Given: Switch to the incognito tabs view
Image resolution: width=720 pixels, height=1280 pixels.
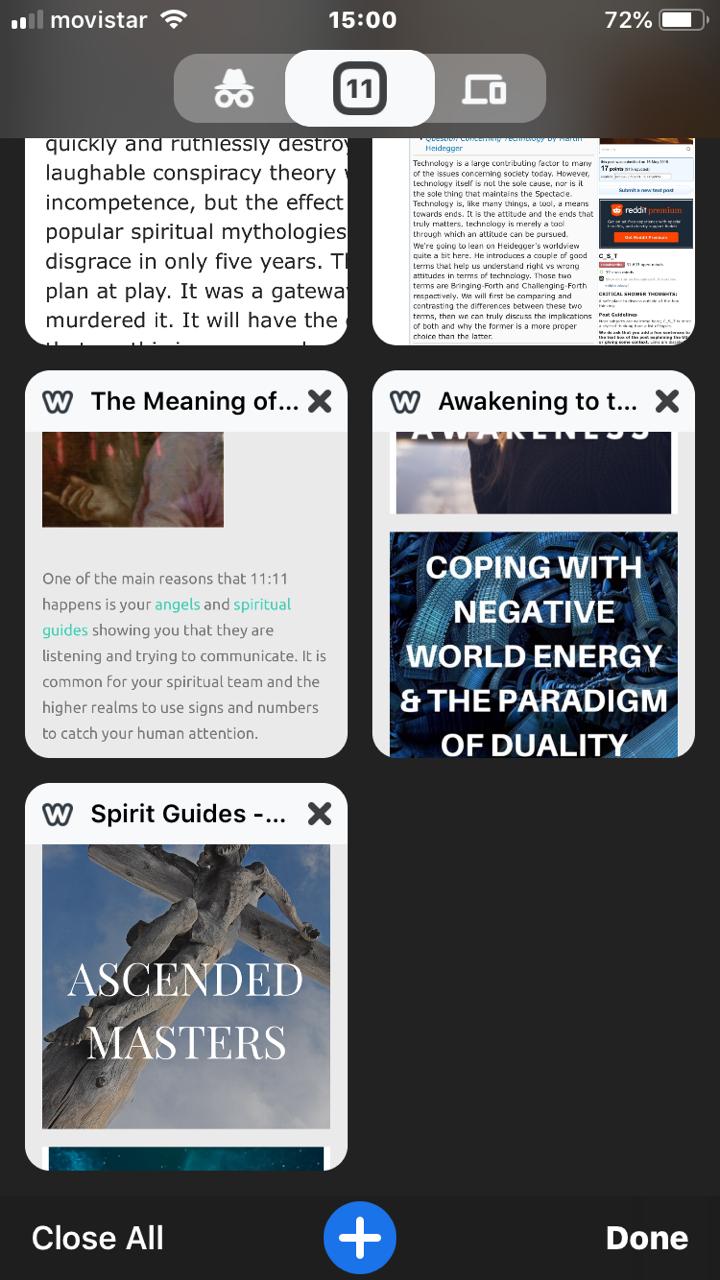Looking at the screenshot, I should tap(234, 90).
